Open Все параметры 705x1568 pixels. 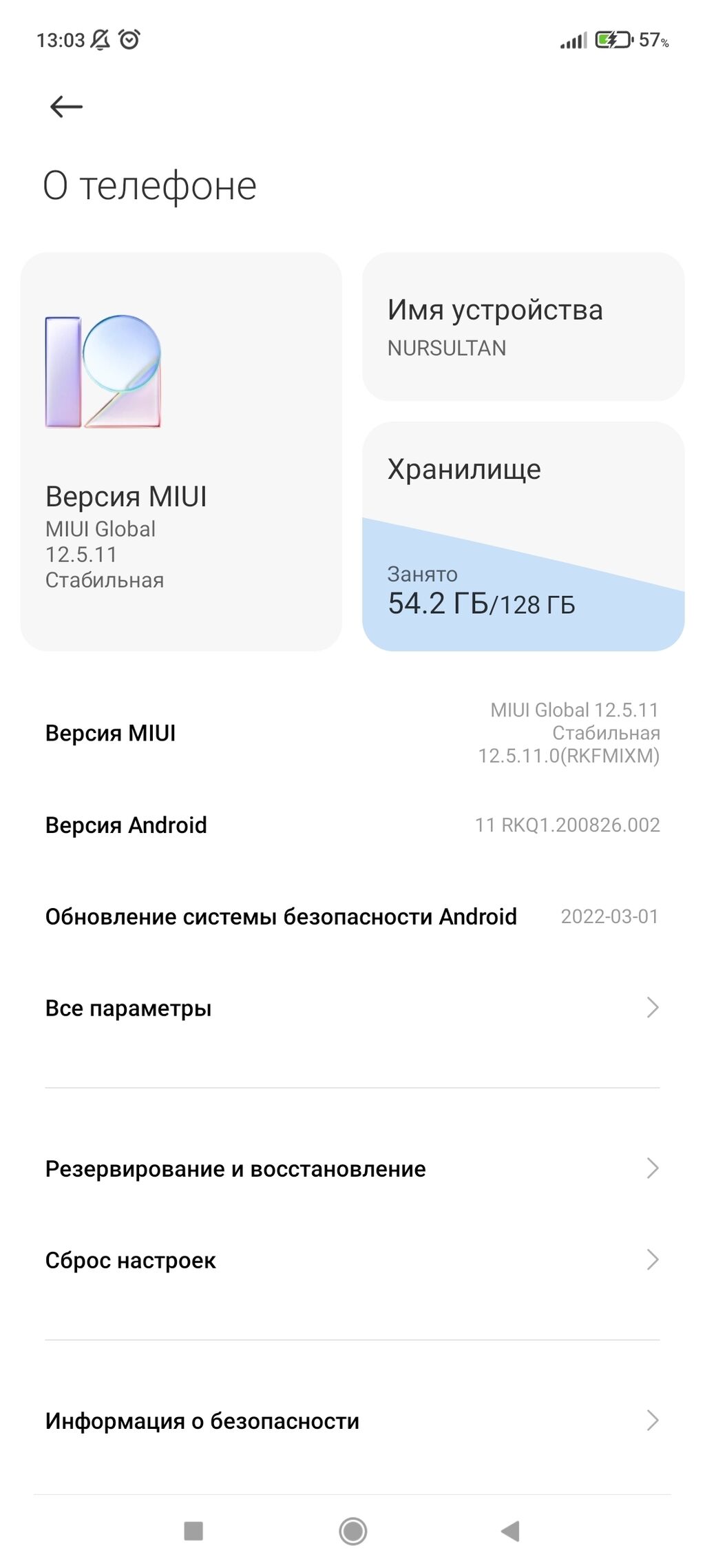pyautogui.click(x=352, y=1008)
